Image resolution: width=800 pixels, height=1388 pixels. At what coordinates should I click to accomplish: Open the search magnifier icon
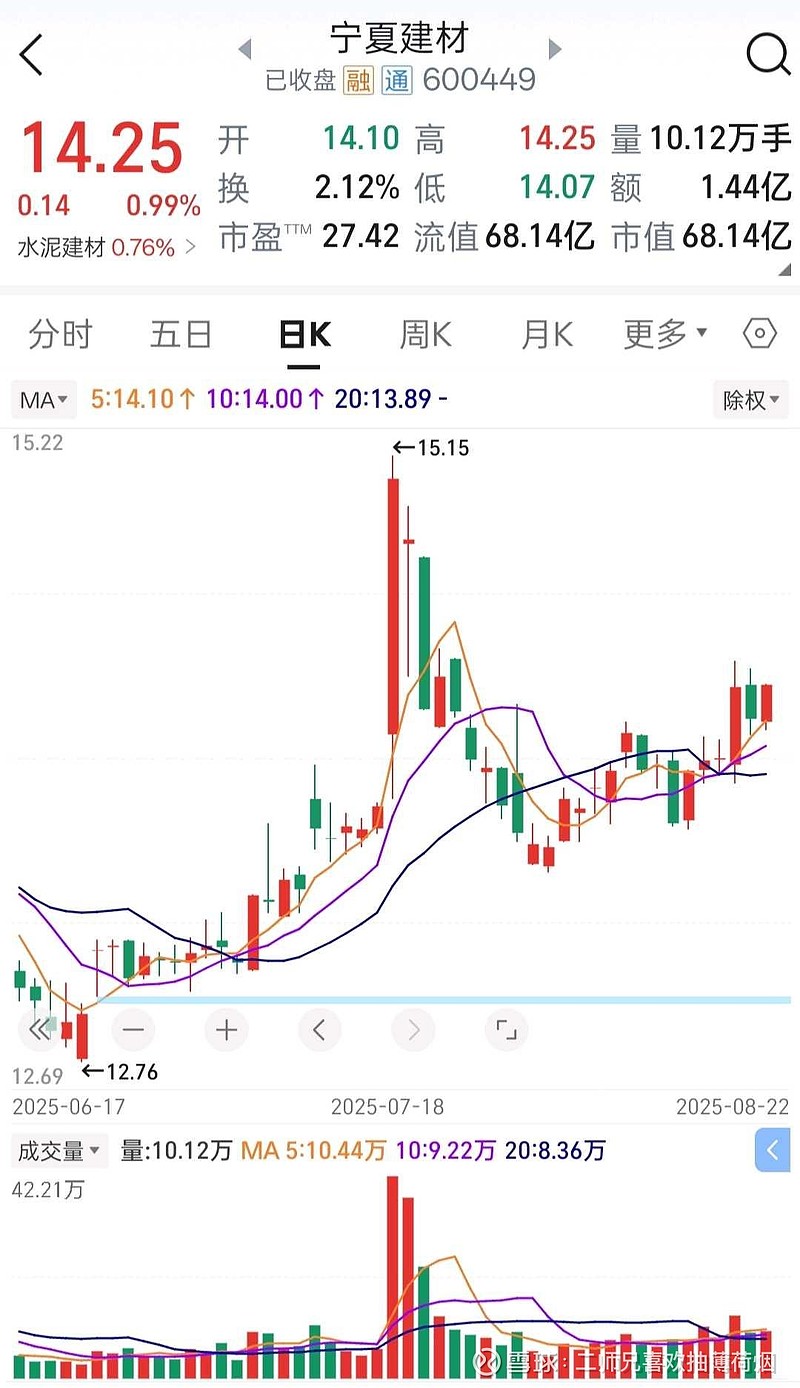point(768,54)
